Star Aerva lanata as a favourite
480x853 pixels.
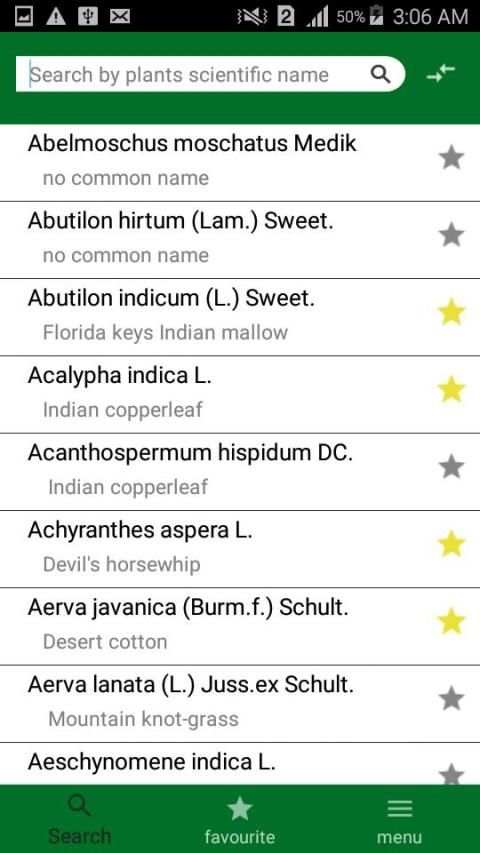(x=451, y=699)
